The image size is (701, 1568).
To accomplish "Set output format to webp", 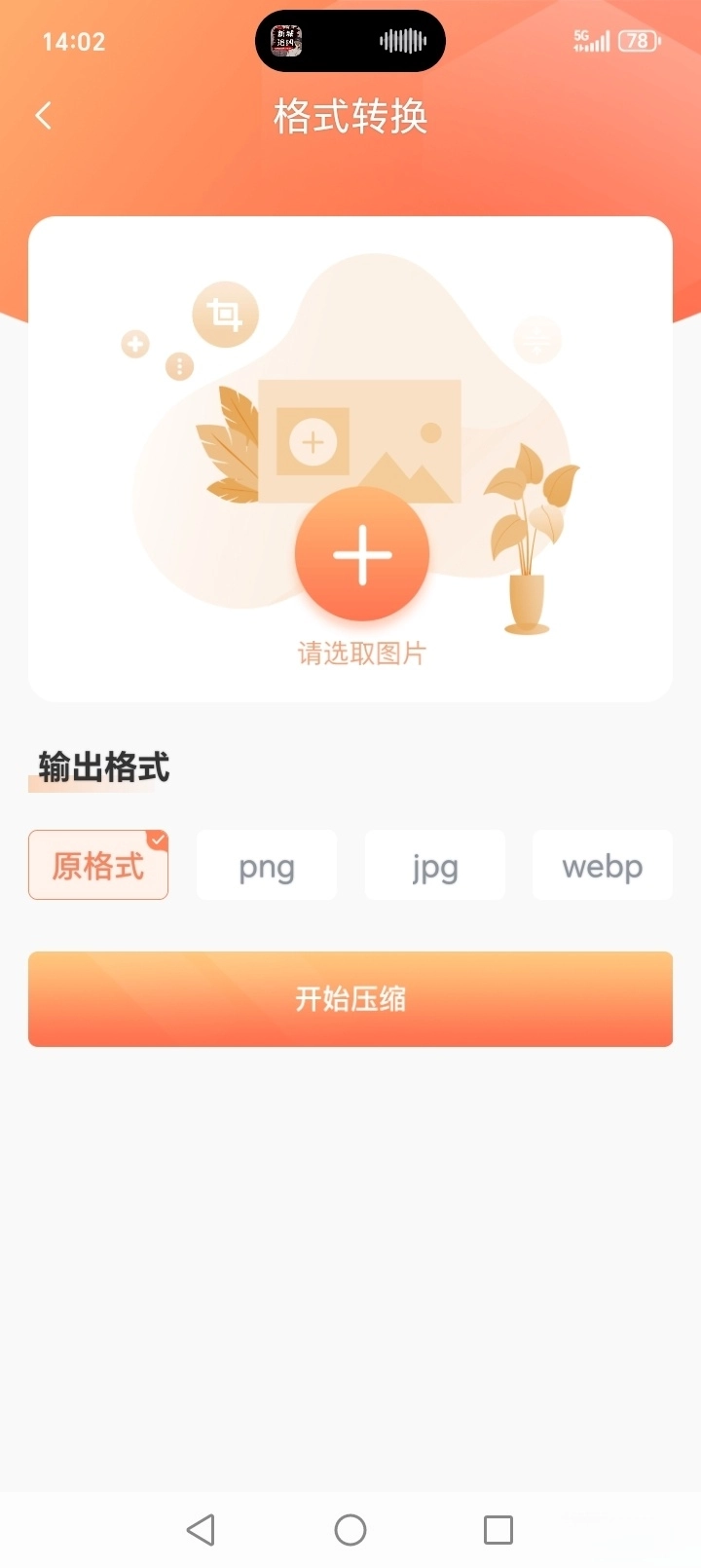I will pos(602,865).
